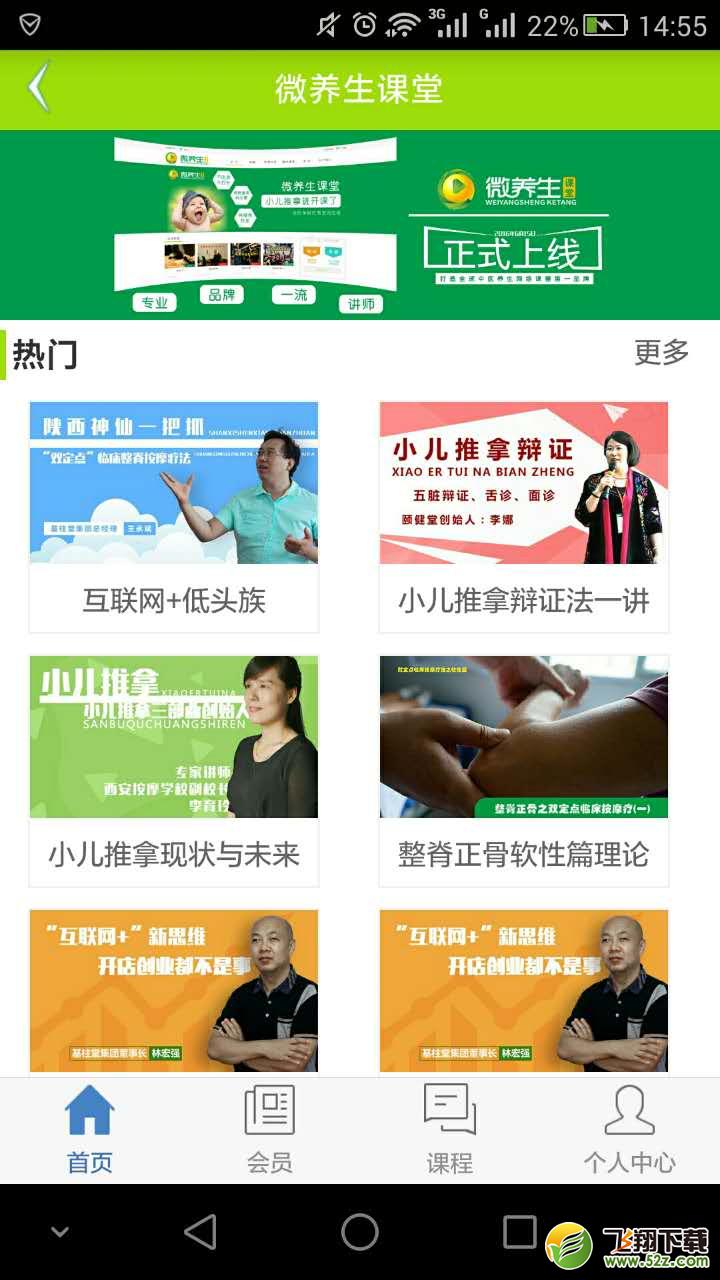Tap the system home button
Screen dimensions: 720x1280
click(360, 1232)
